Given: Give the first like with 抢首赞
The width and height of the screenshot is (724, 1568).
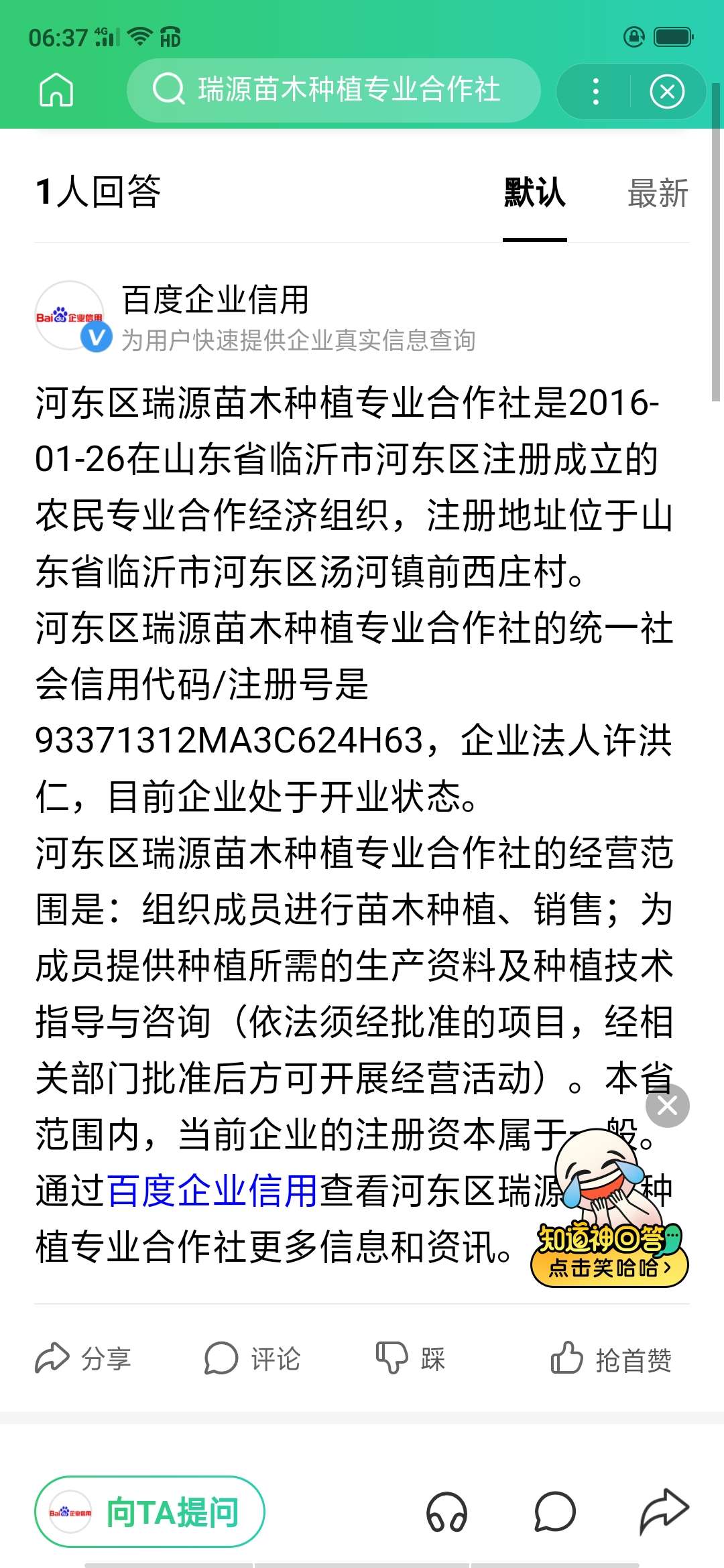Looking at the screenshot, I should [611, 1359].
